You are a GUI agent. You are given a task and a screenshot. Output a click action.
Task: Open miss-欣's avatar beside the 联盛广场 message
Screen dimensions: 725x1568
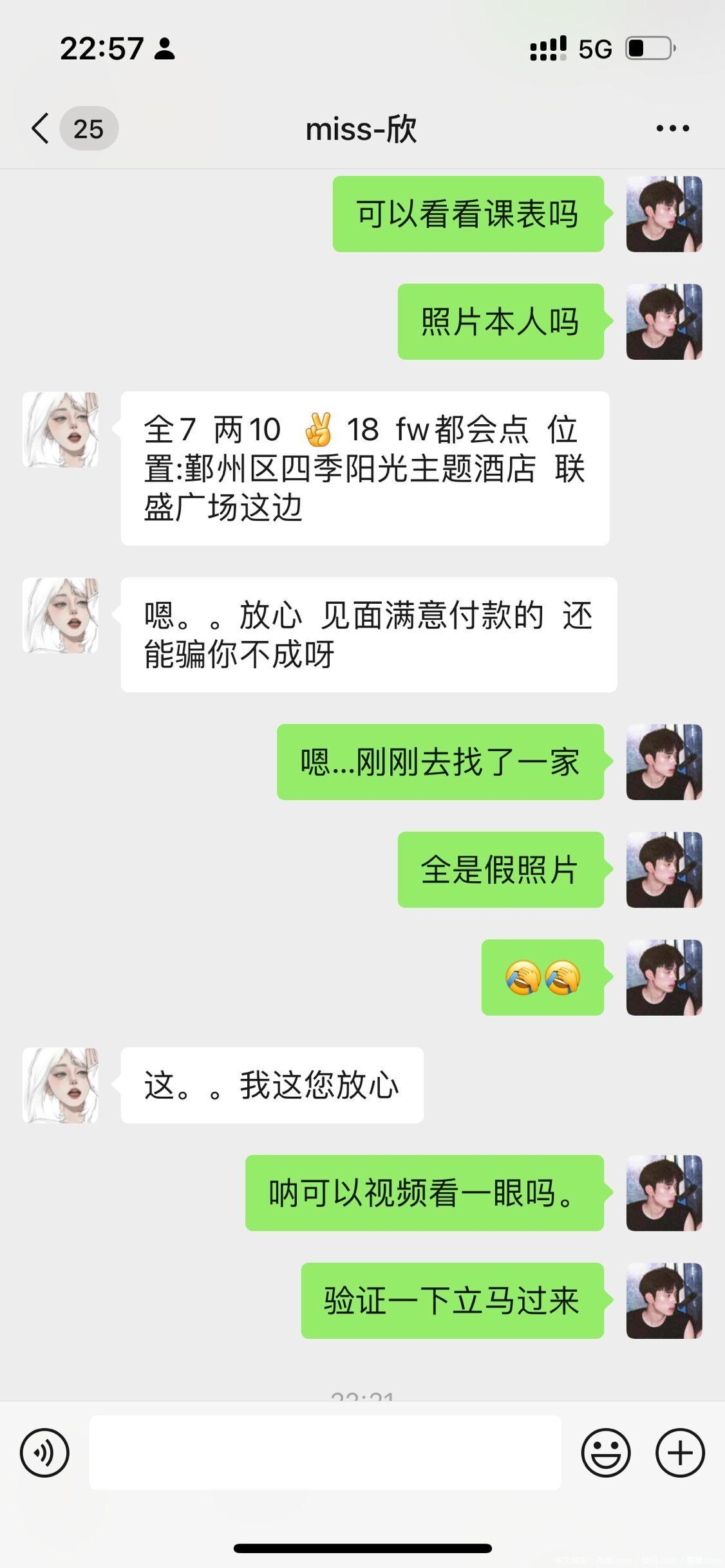point(61,430)
